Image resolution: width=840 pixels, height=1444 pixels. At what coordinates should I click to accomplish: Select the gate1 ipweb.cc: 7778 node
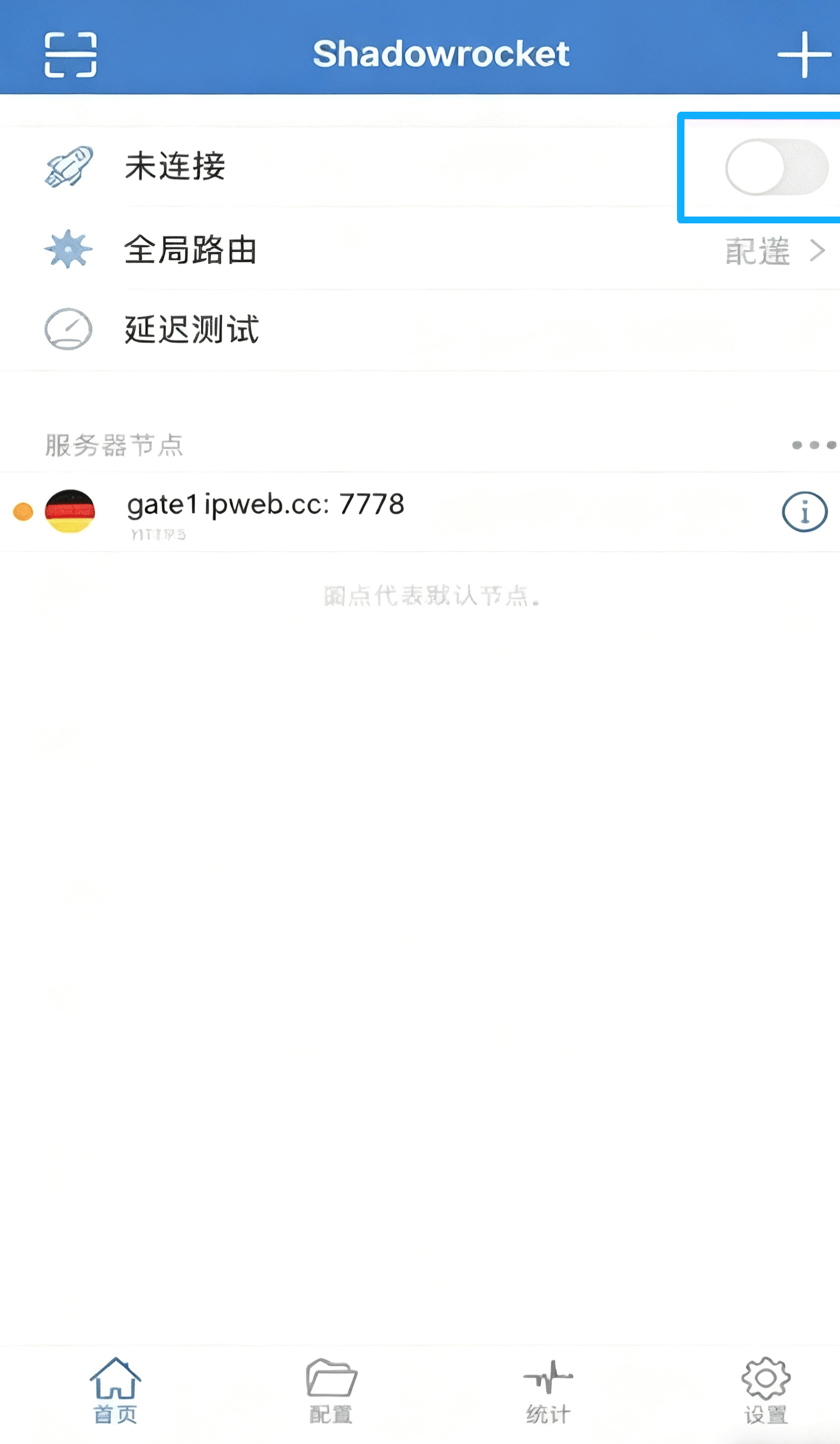click(x=266, y=511)
